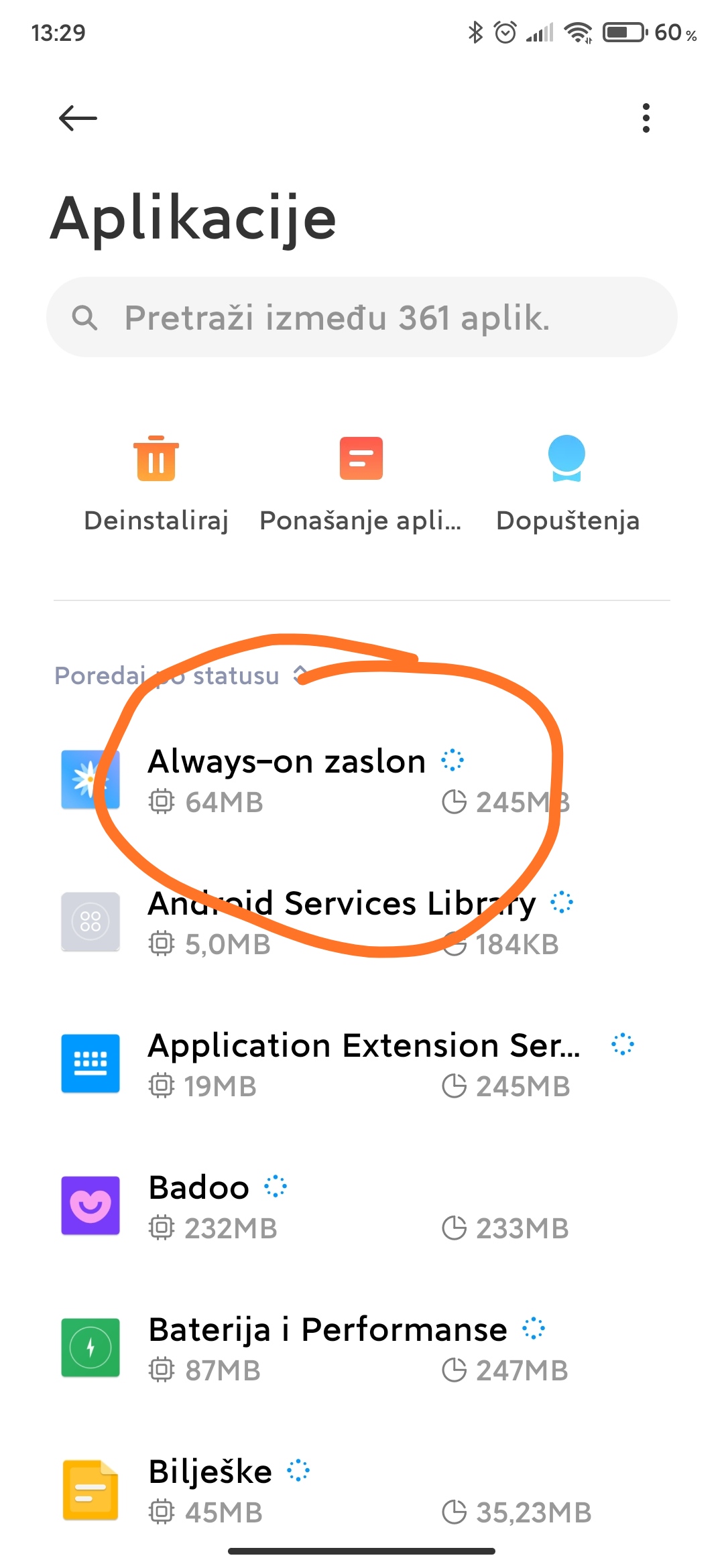Go back with the arrow icon
The image size is (724, 1568).
(78, 119)
